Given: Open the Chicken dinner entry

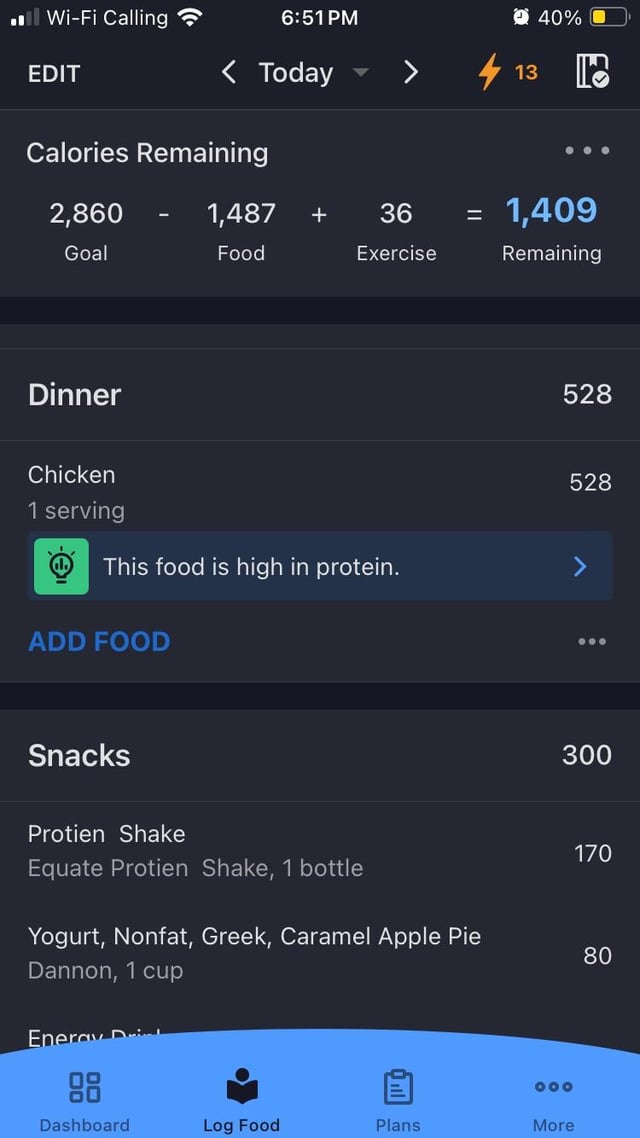Looking at the screenshot, I should [320, 491].
